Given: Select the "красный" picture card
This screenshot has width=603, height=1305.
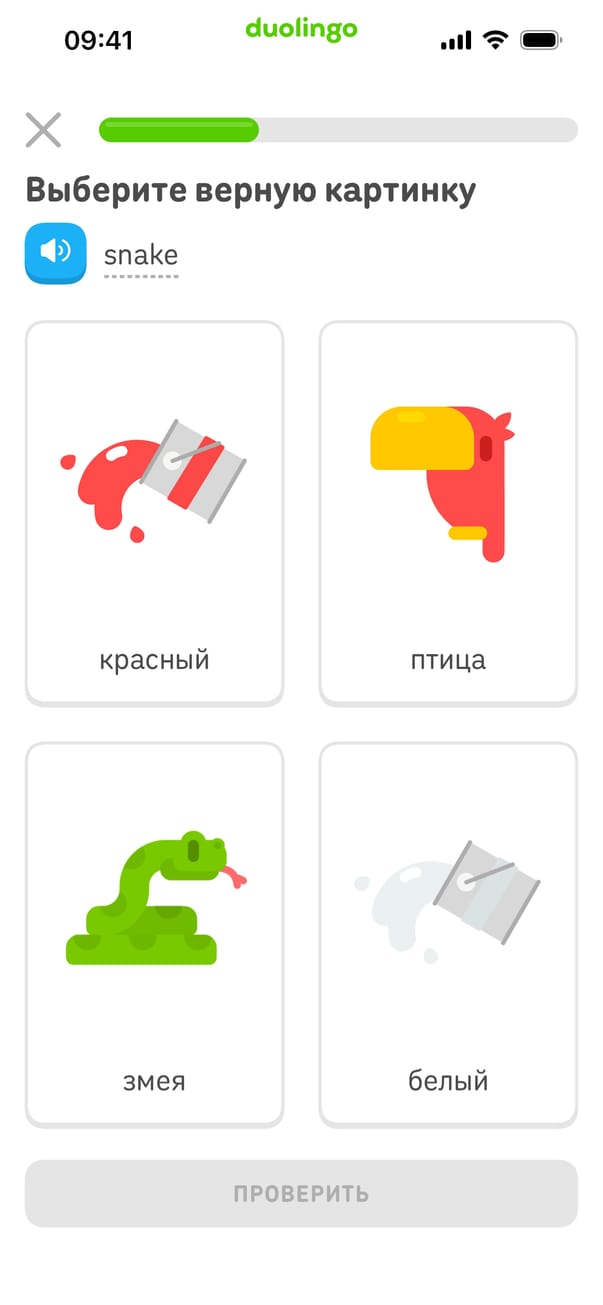Looking at the screenshot, I should tap(154, 513).
